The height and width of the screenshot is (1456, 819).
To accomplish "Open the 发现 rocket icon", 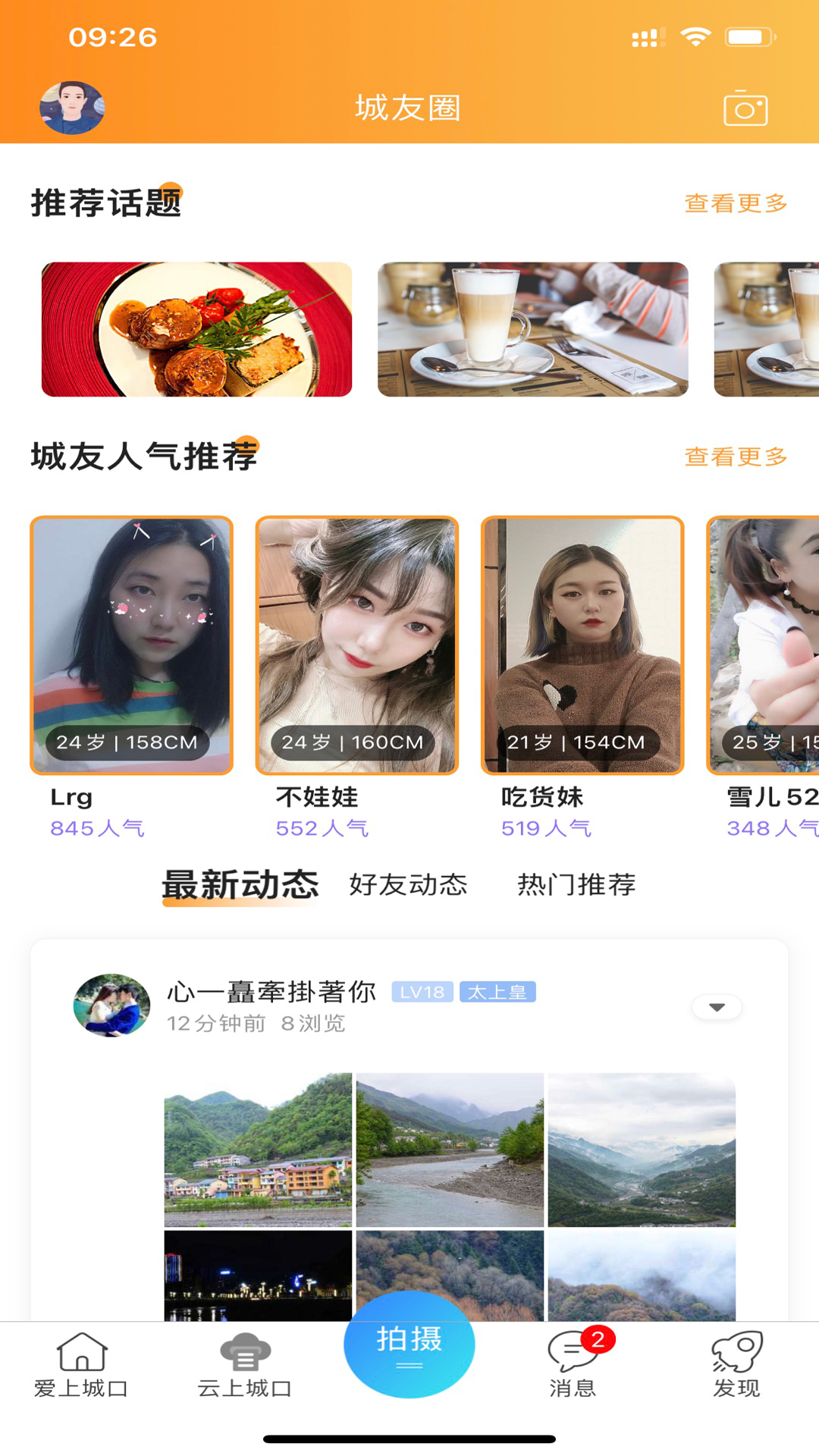I will coord(735,1361).
